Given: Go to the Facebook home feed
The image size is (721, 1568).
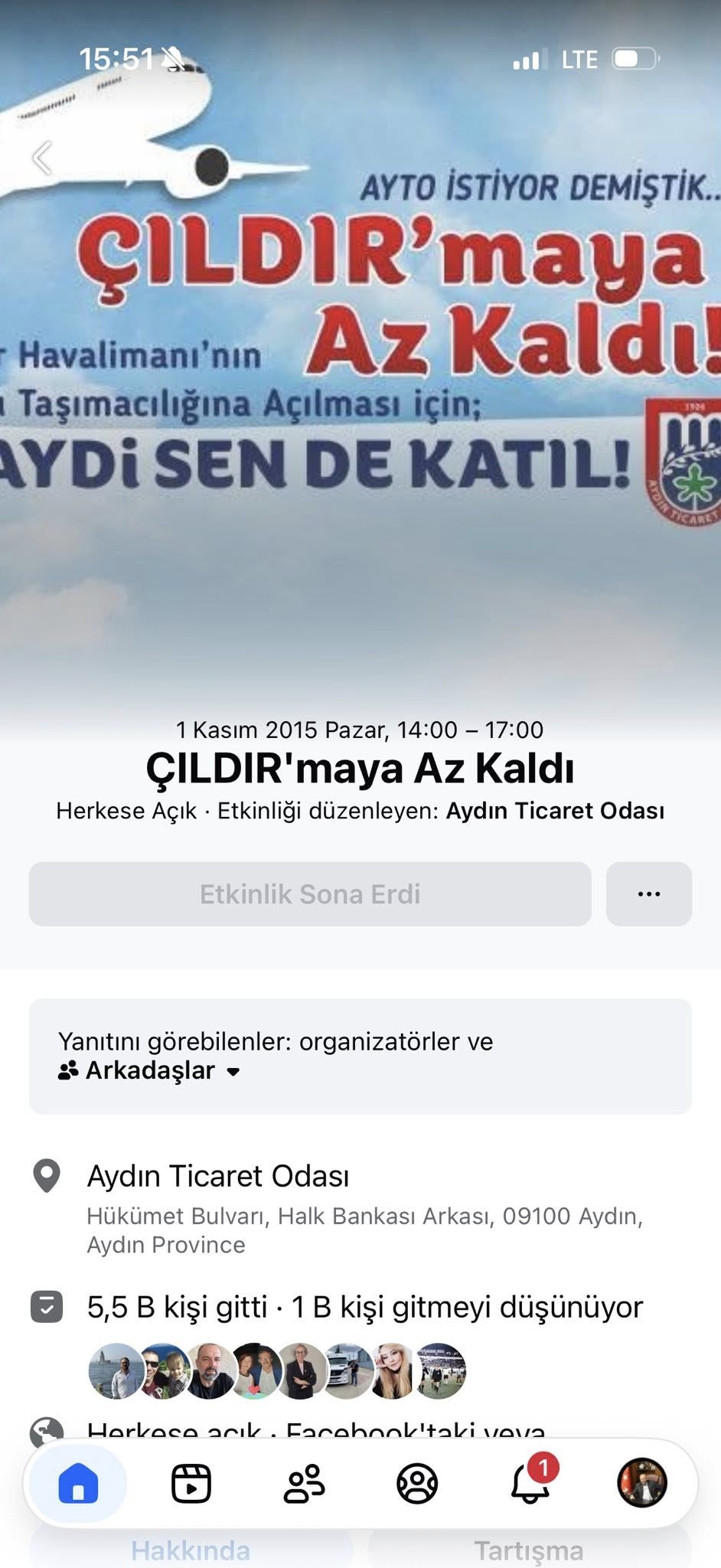Looking at the screenshot, I should (78, 1483).
